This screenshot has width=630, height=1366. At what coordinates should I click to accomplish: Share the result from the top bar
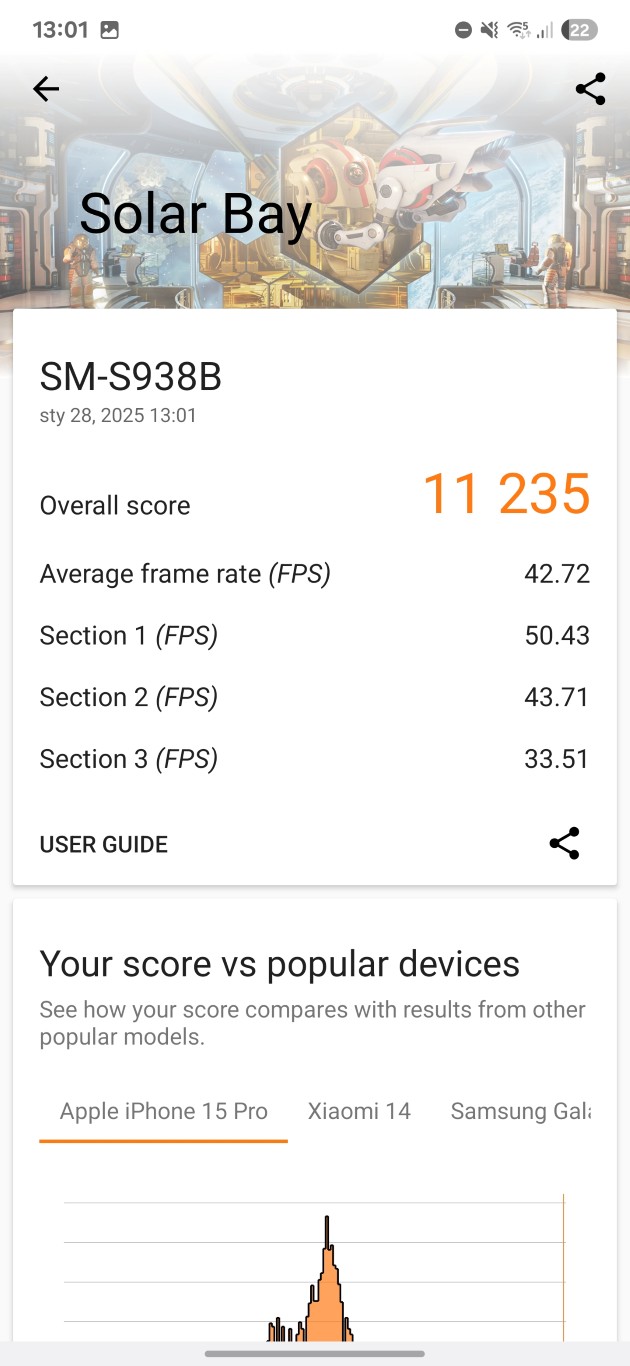coord(591,89)
